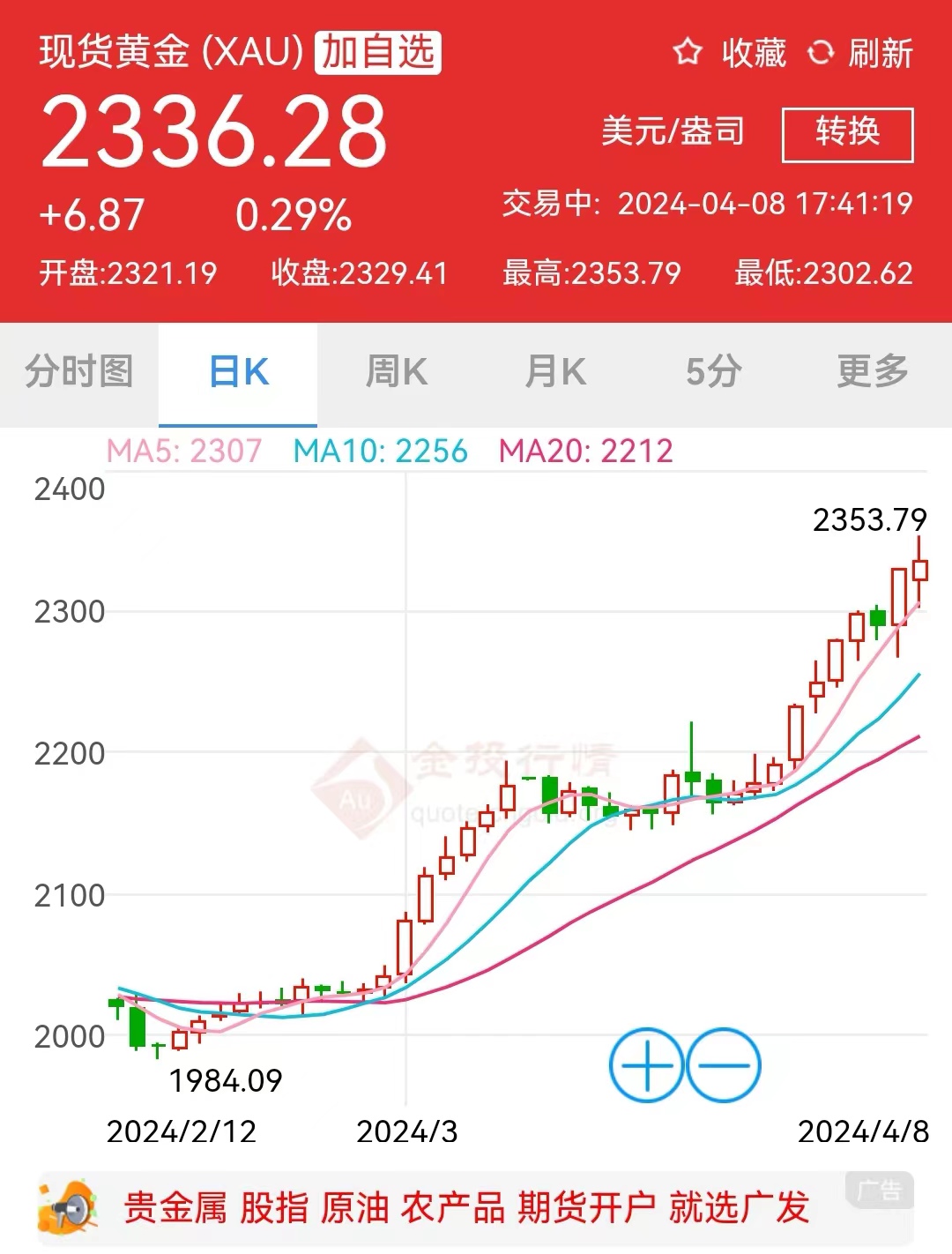This screenshot has height=1254, width=952.
Task: Open the 广发 futures account ad banner
Action: tap(476, 1208)
